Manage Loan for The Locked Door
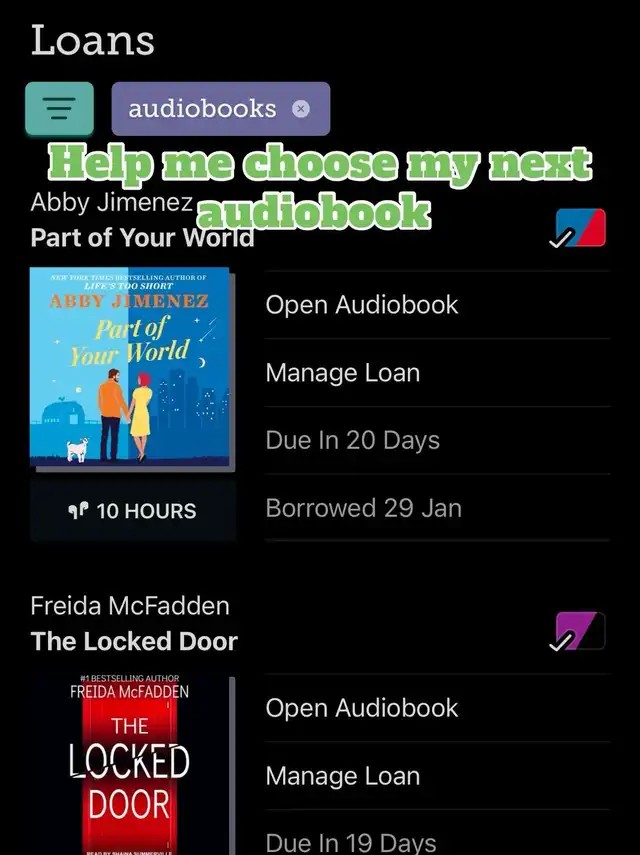The height and width of the screenshot is (855, 640). tap(343, 776)
